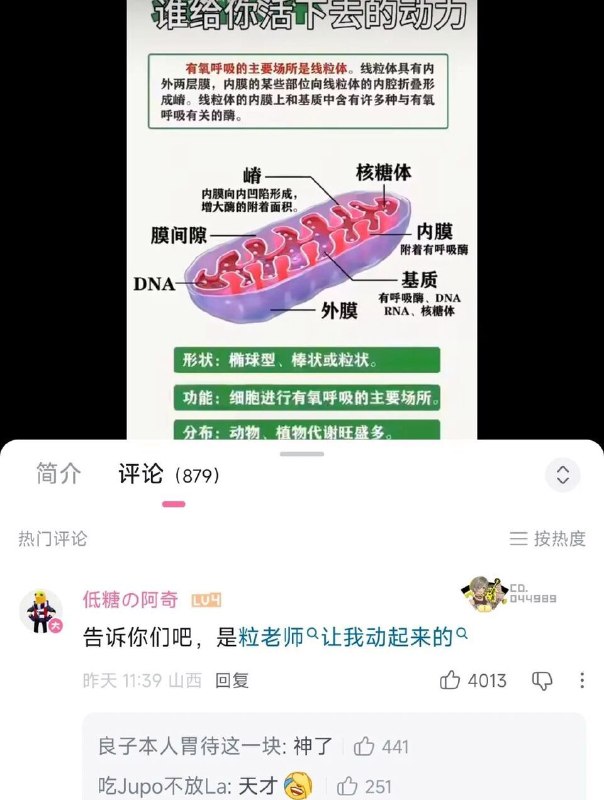Open the username 低糖の阿奇
Screen dimensions: 604x800
click(x=130, y=600)
